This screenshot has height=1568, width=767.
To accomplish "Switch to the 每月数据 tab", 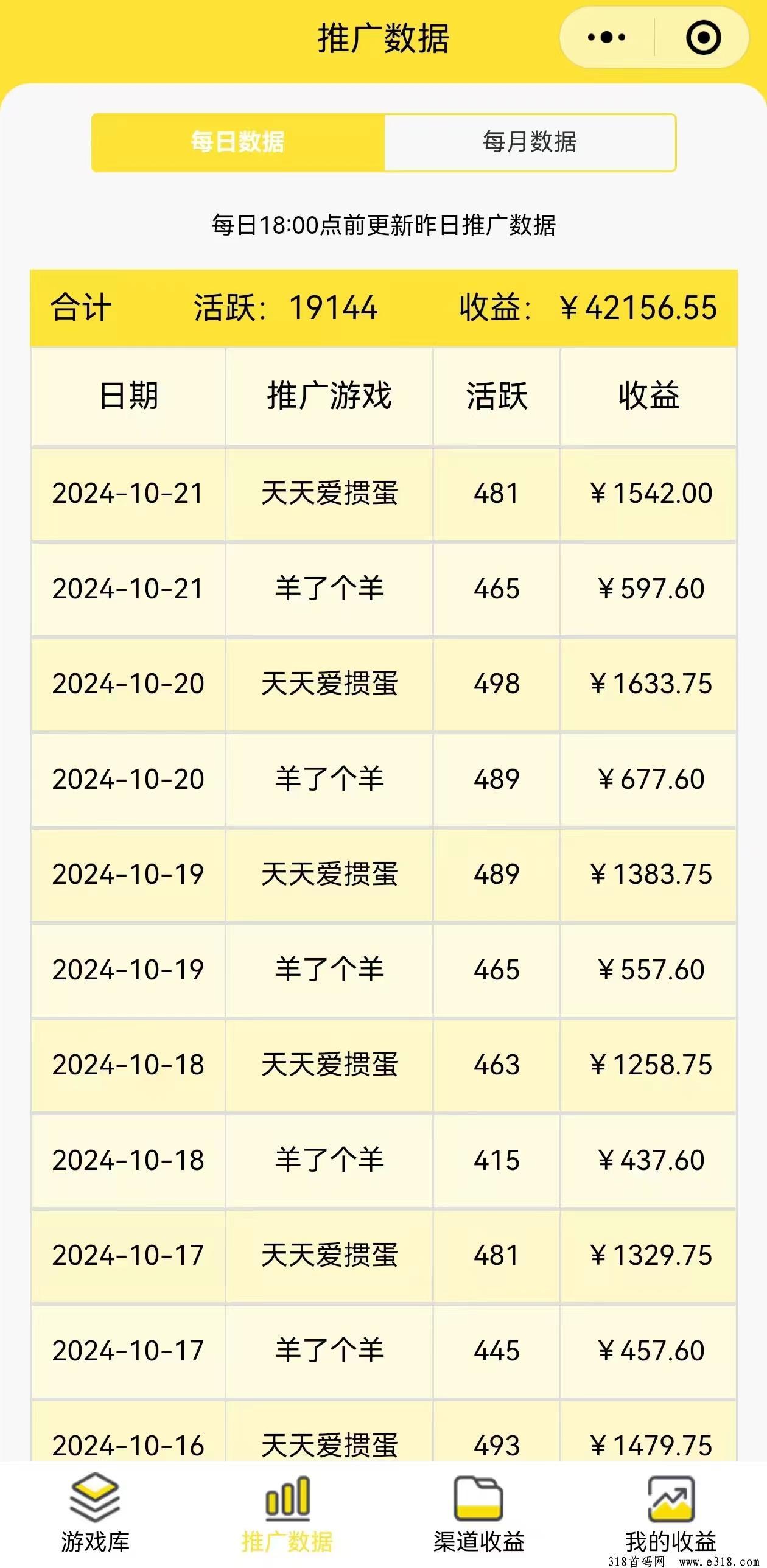I will (x=530, y=142).
